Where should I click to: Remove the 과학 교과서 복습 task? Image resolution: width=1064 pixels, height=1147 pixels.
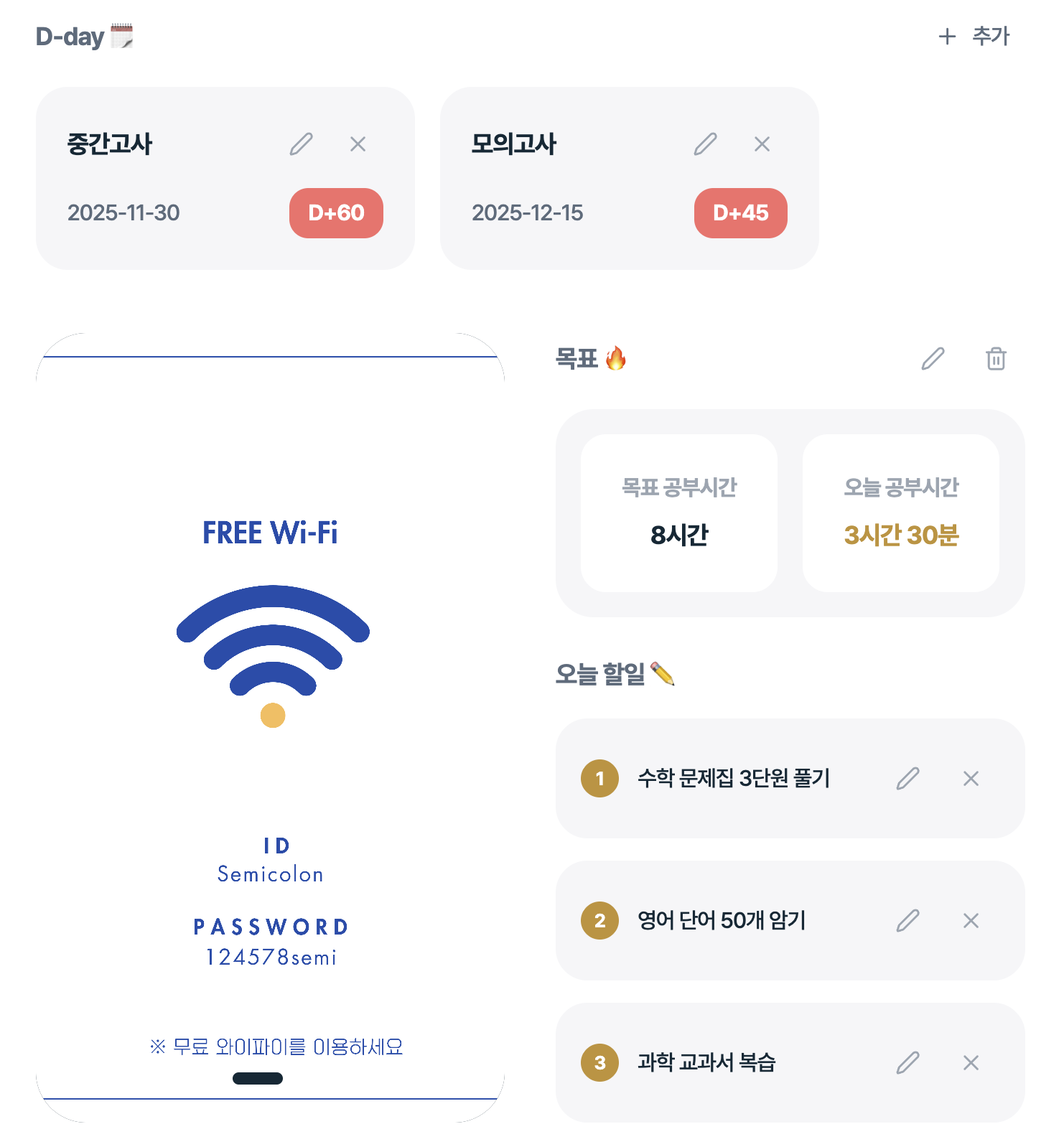click(971, 1062)
